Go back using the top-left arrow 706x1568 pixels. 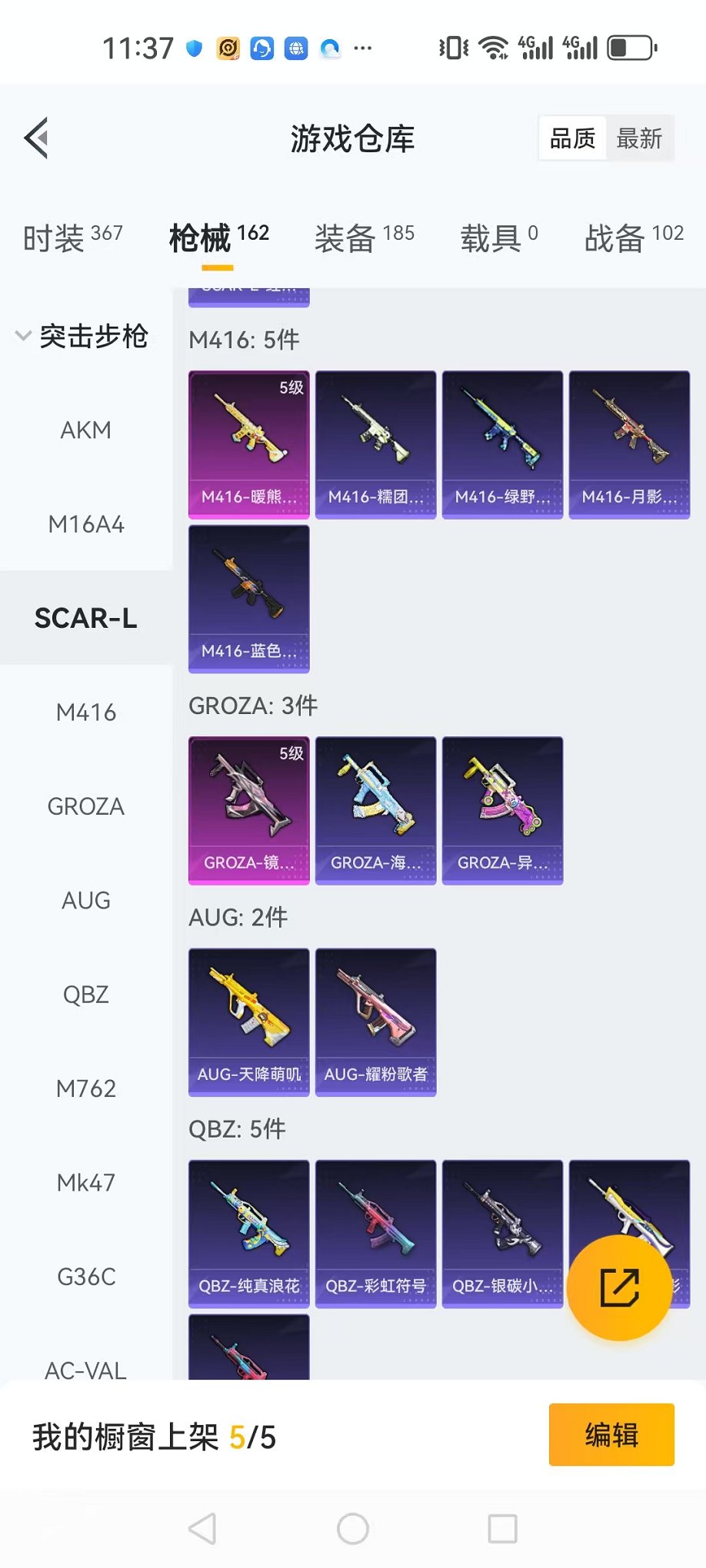tap(37, 138)
